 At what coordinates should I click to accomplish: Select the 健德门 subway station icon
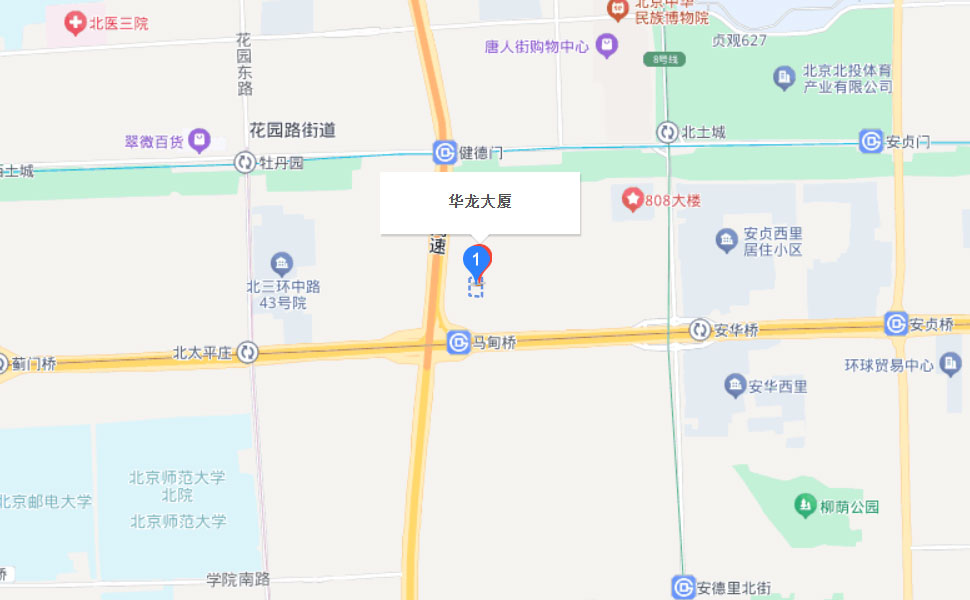pyautogui.click(x=444, y=152)
